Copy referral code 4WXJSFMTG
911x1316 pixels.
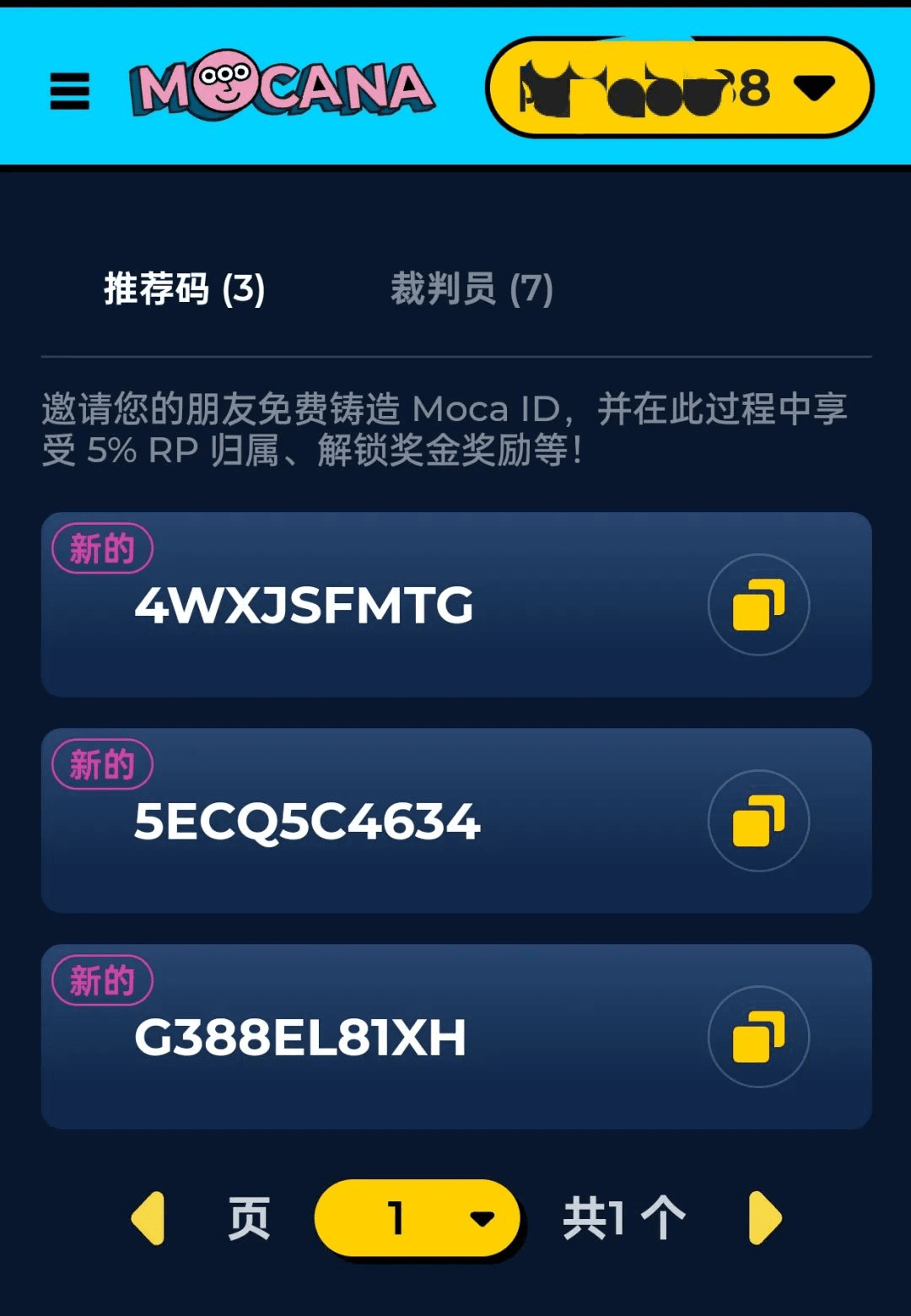[758, 605]
